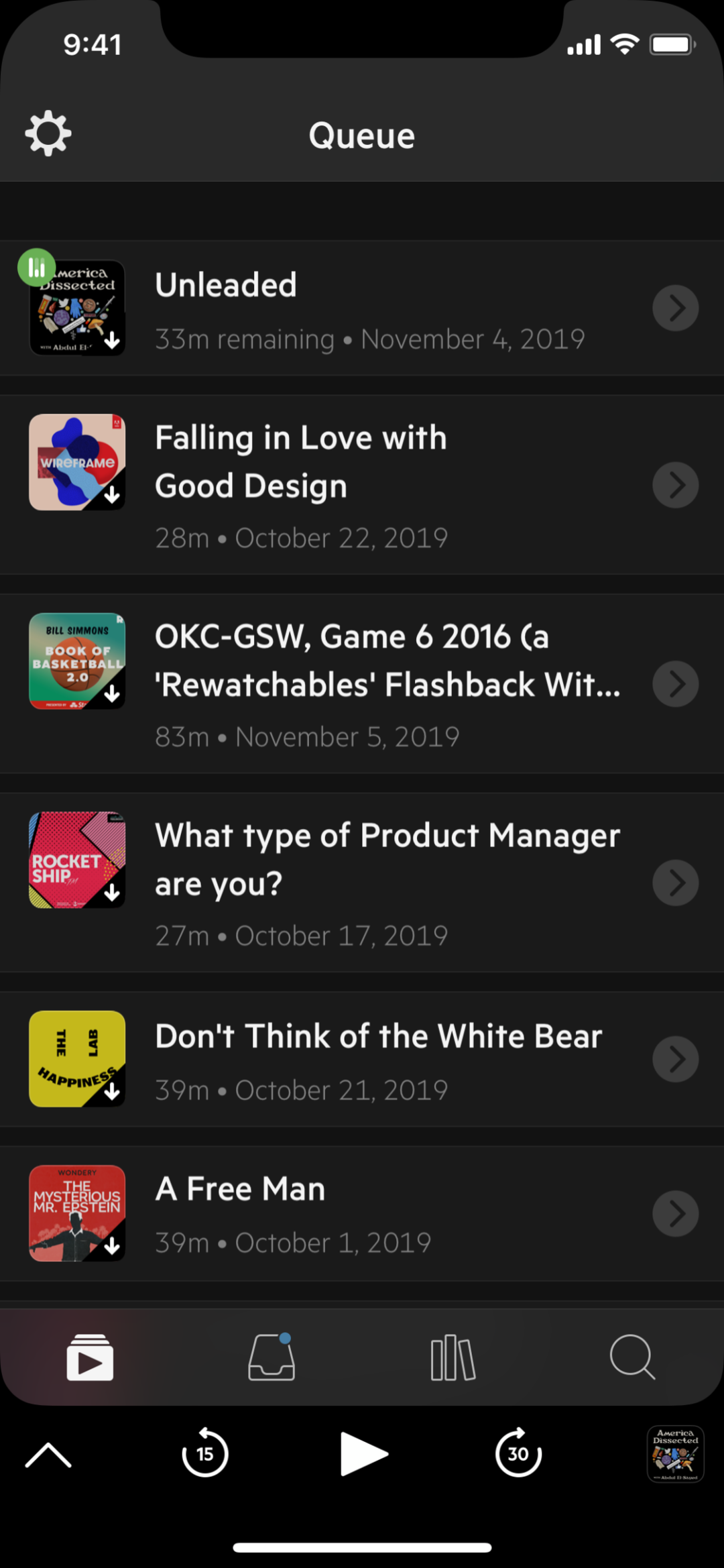Screen dimensions: 724x1568
Task: Open Don't Think of the White Bear
Action: click(362, 1059)
